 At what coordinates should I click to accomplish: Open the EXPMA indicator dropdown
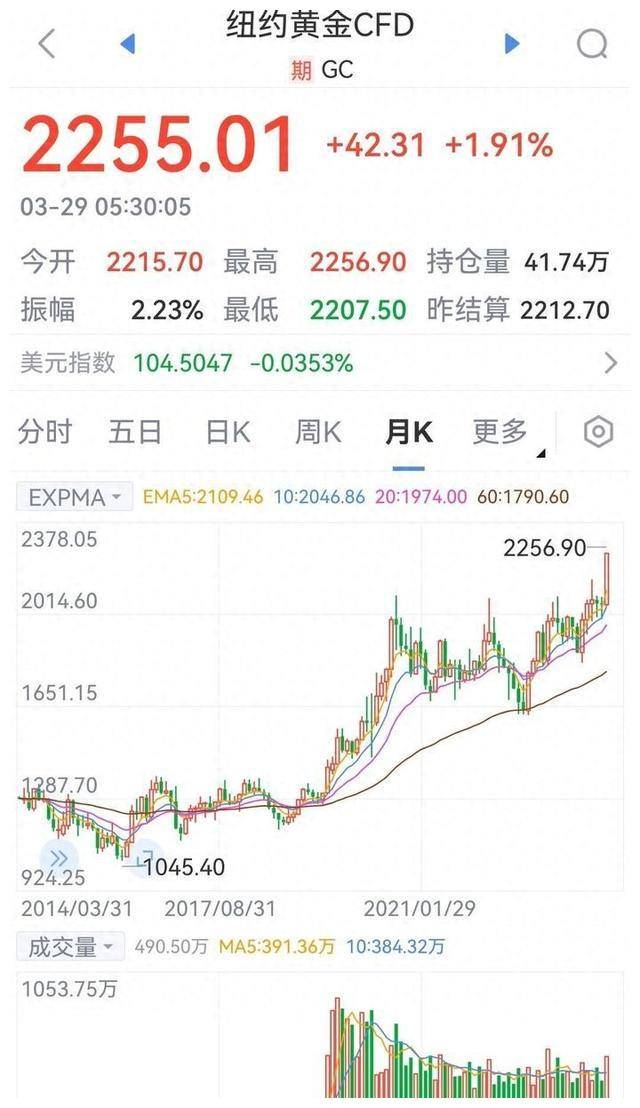pos(75,496)
